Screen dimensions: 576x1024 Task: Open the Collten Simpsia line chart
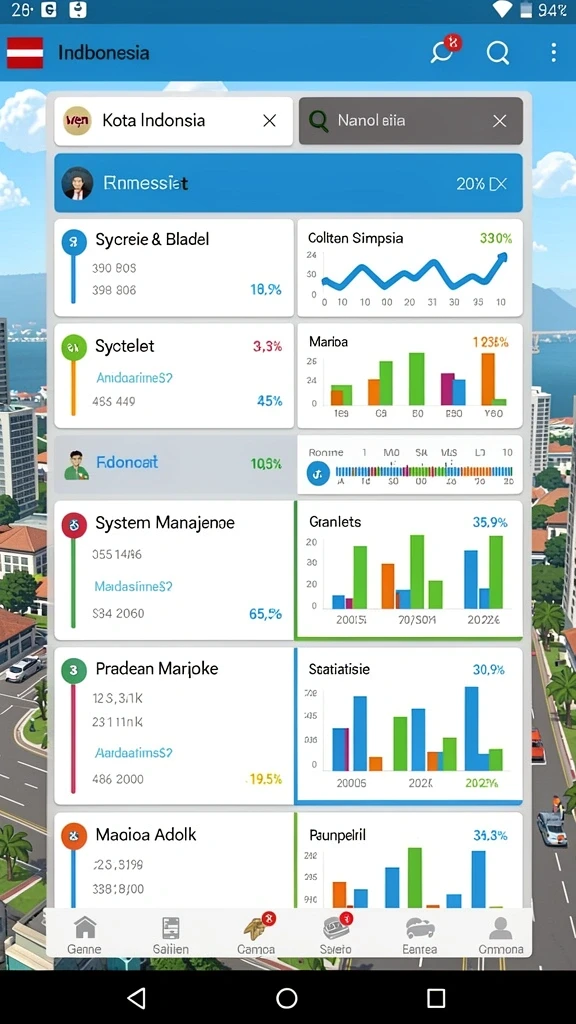point(410,268)
